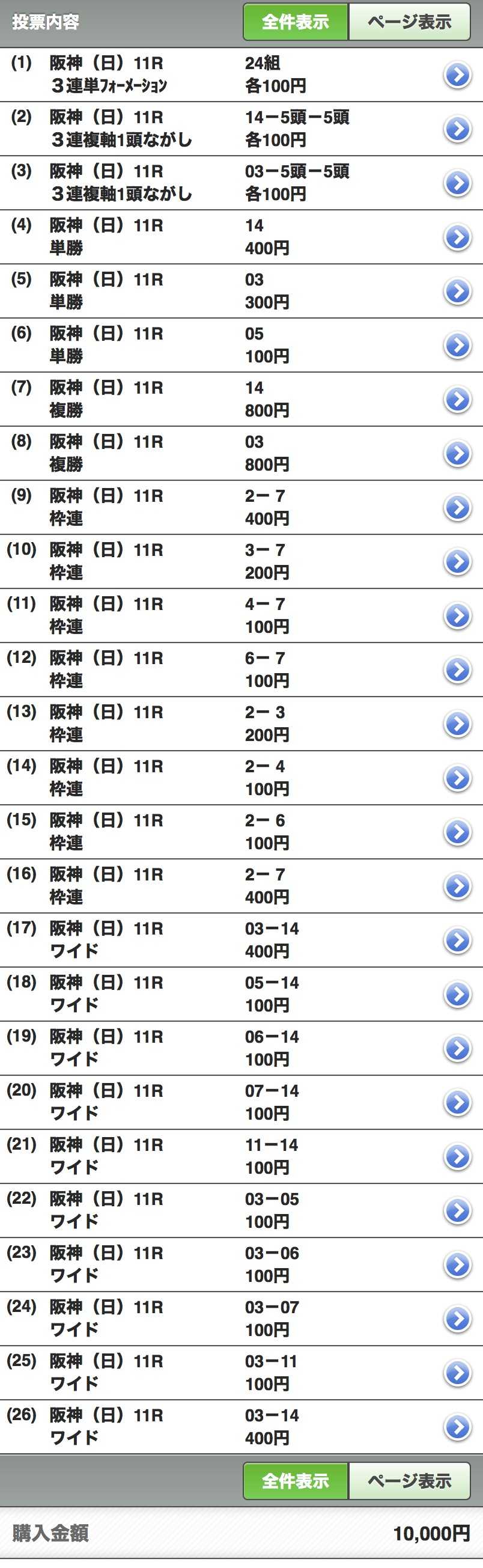Open bet (2) 14-5頭-5頭 details
The image size is (483, 1568).
tap(457, 129)
